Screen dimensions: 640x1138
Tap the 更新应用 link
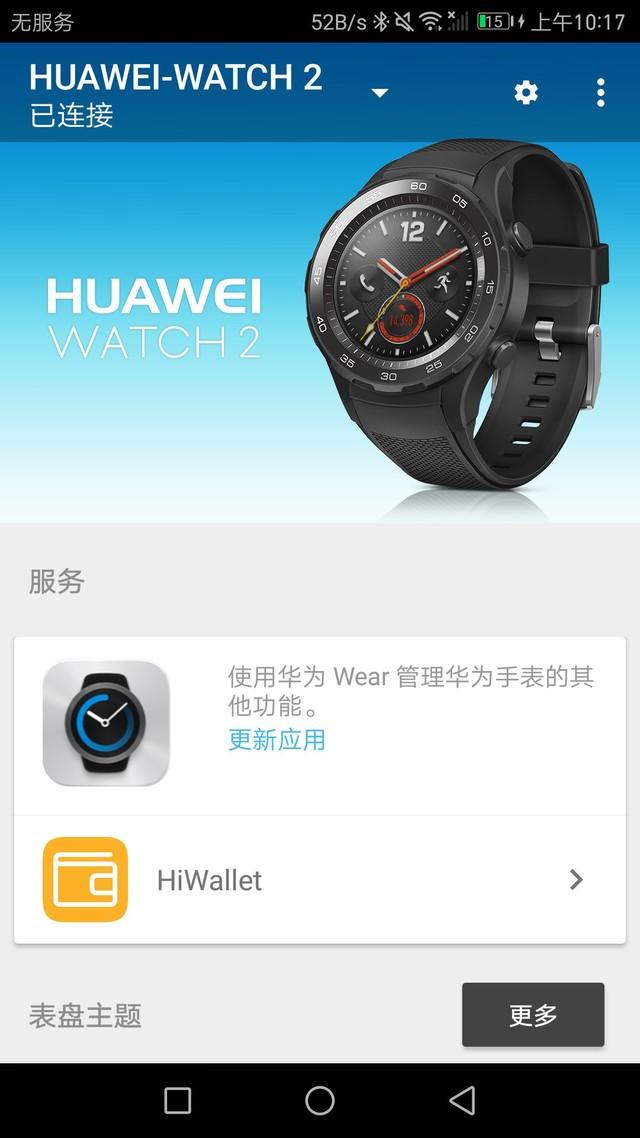[x=276, y=740]
